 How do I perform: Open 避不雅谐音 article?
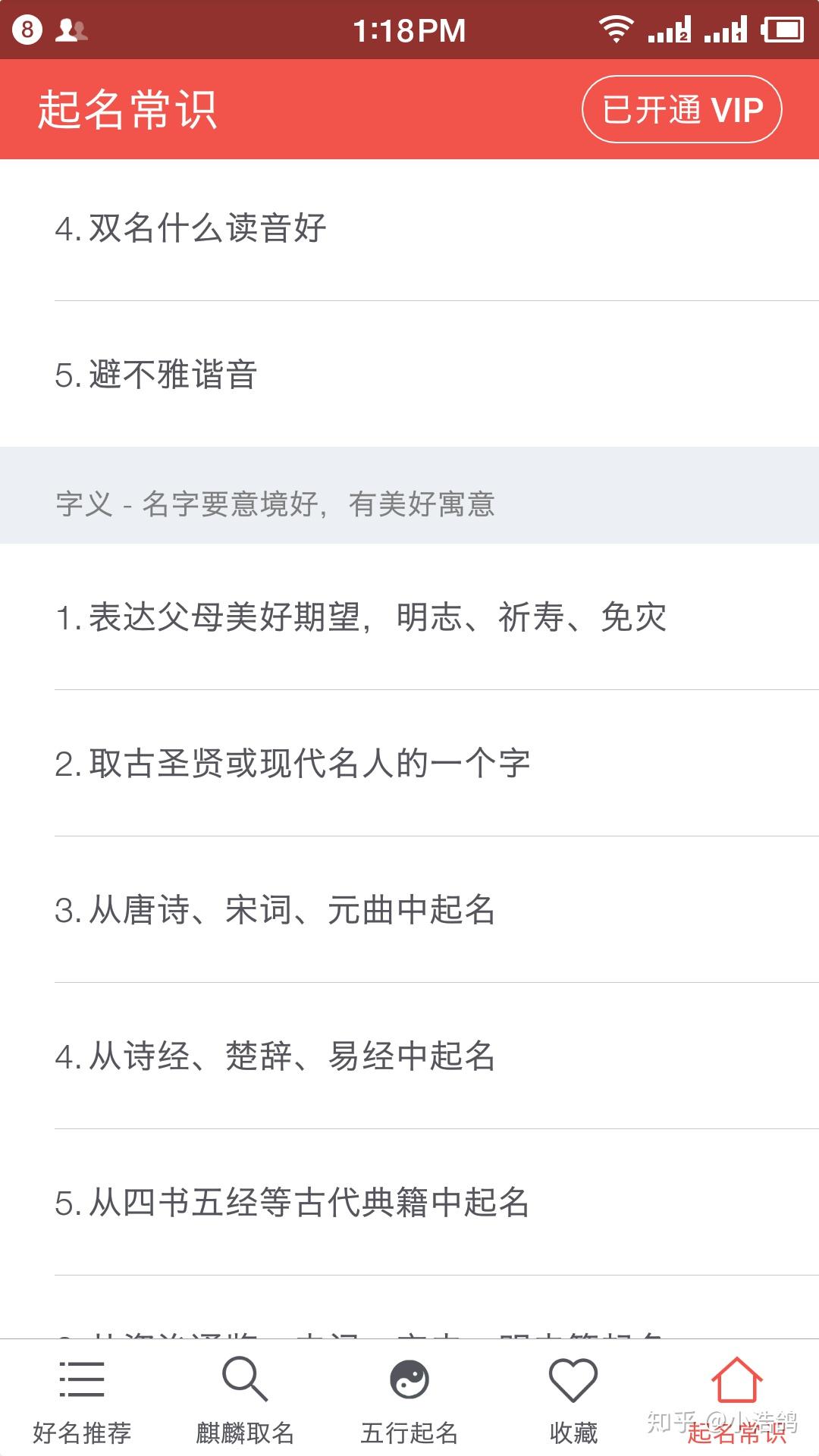coord(409,375)
